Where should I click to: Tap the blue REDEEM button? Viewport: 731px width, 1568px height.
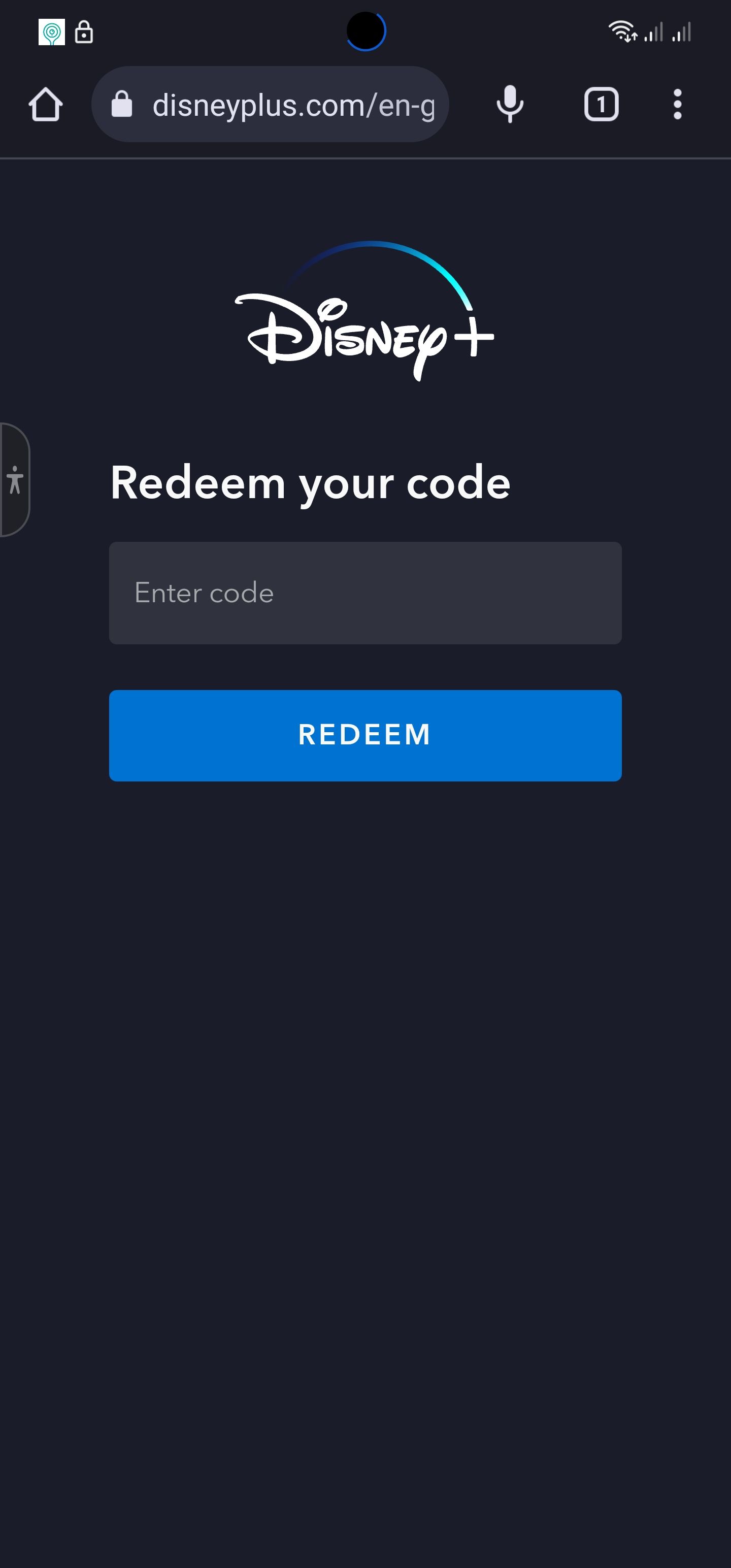(x=365, y=735)
